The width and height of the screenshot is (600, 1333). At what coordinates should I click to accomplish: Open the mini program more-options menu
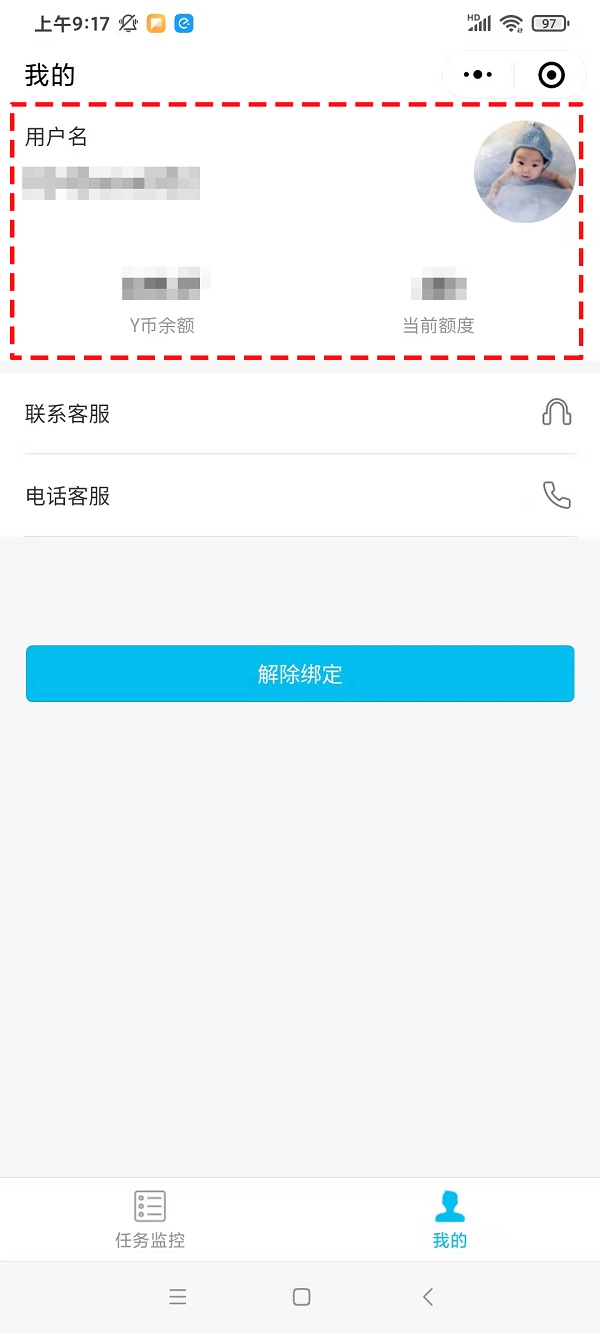(478, 75)
